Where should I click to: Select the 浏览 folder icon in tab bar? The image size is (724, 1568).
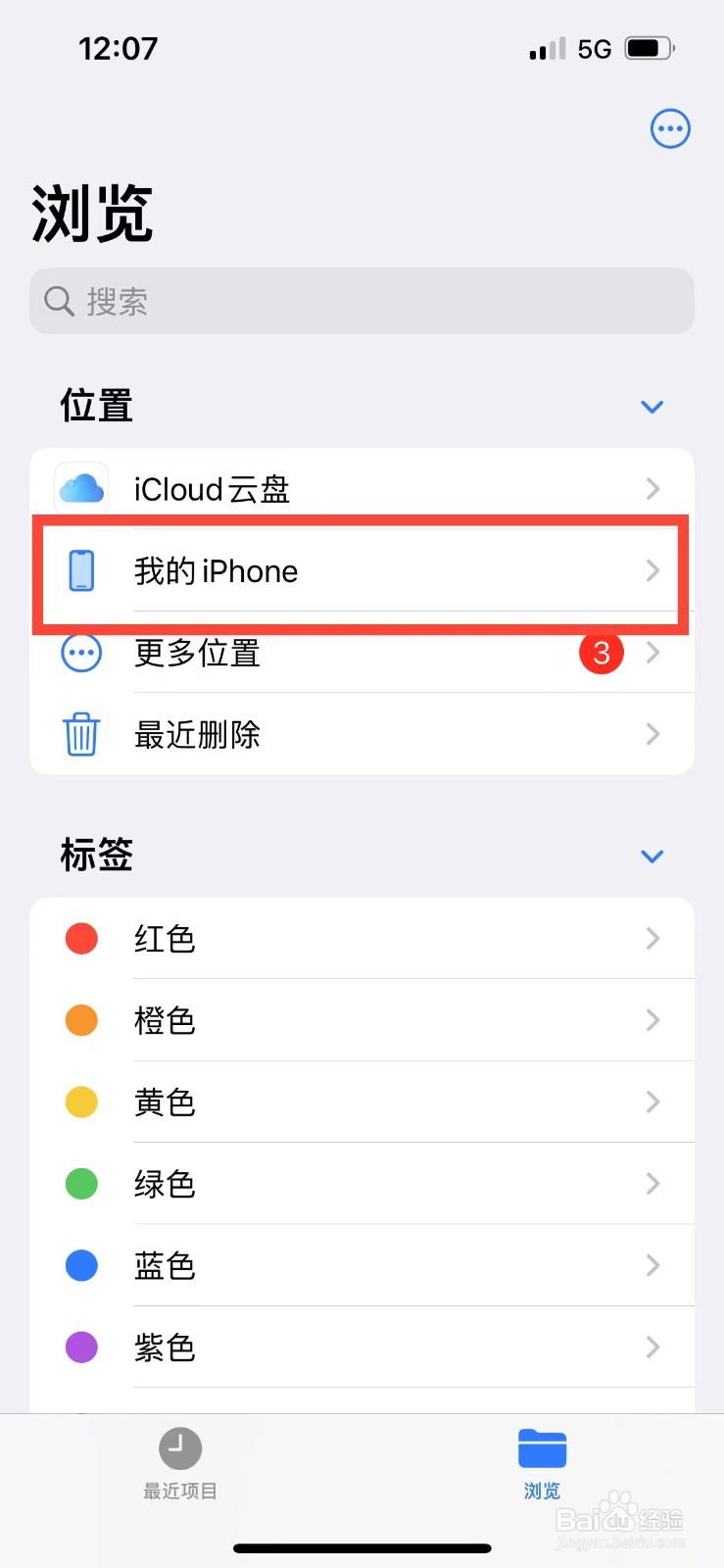(542, 1446)
